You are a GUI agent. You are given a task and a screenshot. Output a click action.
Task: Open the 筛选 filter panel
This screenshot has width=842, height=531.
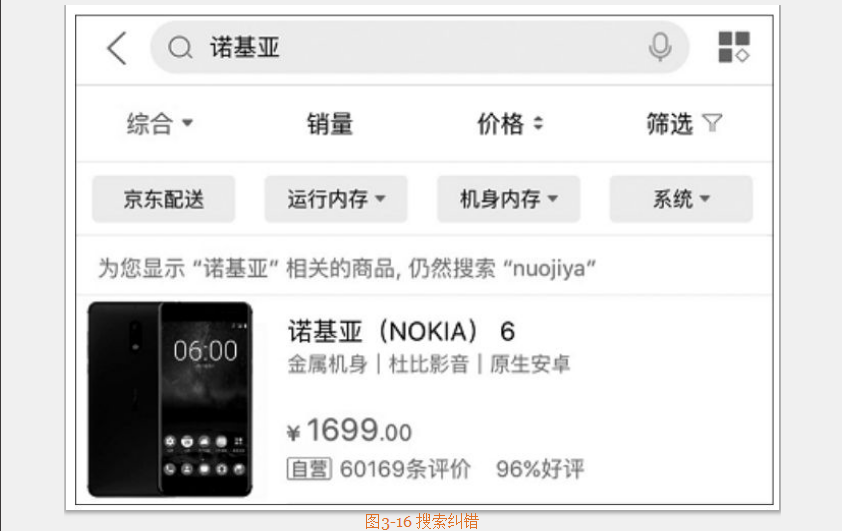click(x=684, y=124)
